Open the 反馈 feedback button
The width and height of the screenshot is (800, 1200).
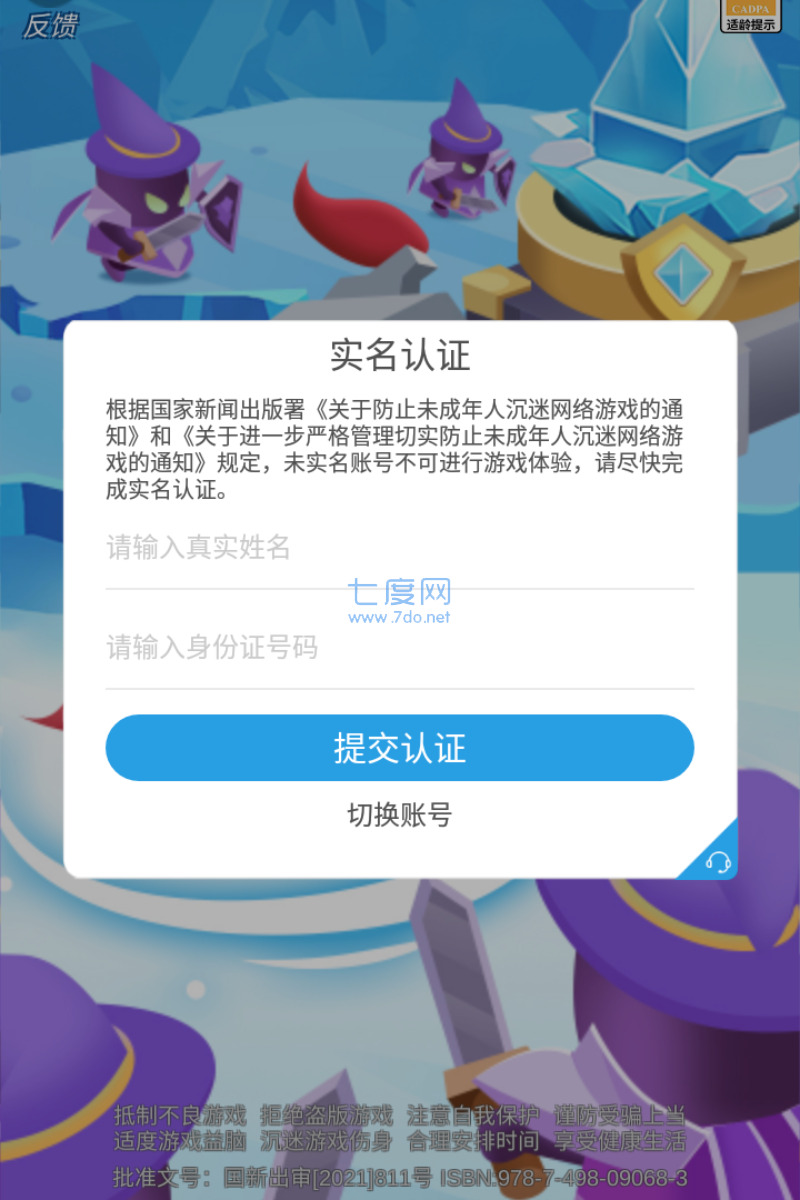(51, 26)
